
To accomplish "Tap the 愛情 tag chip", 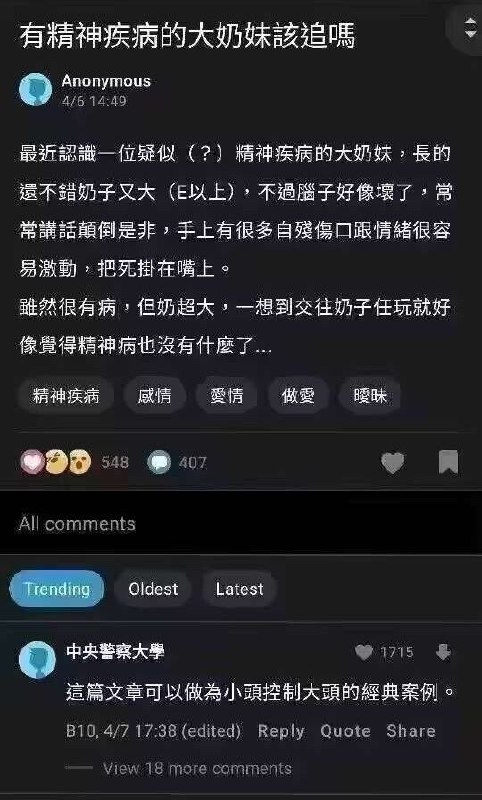I will 226,395.
